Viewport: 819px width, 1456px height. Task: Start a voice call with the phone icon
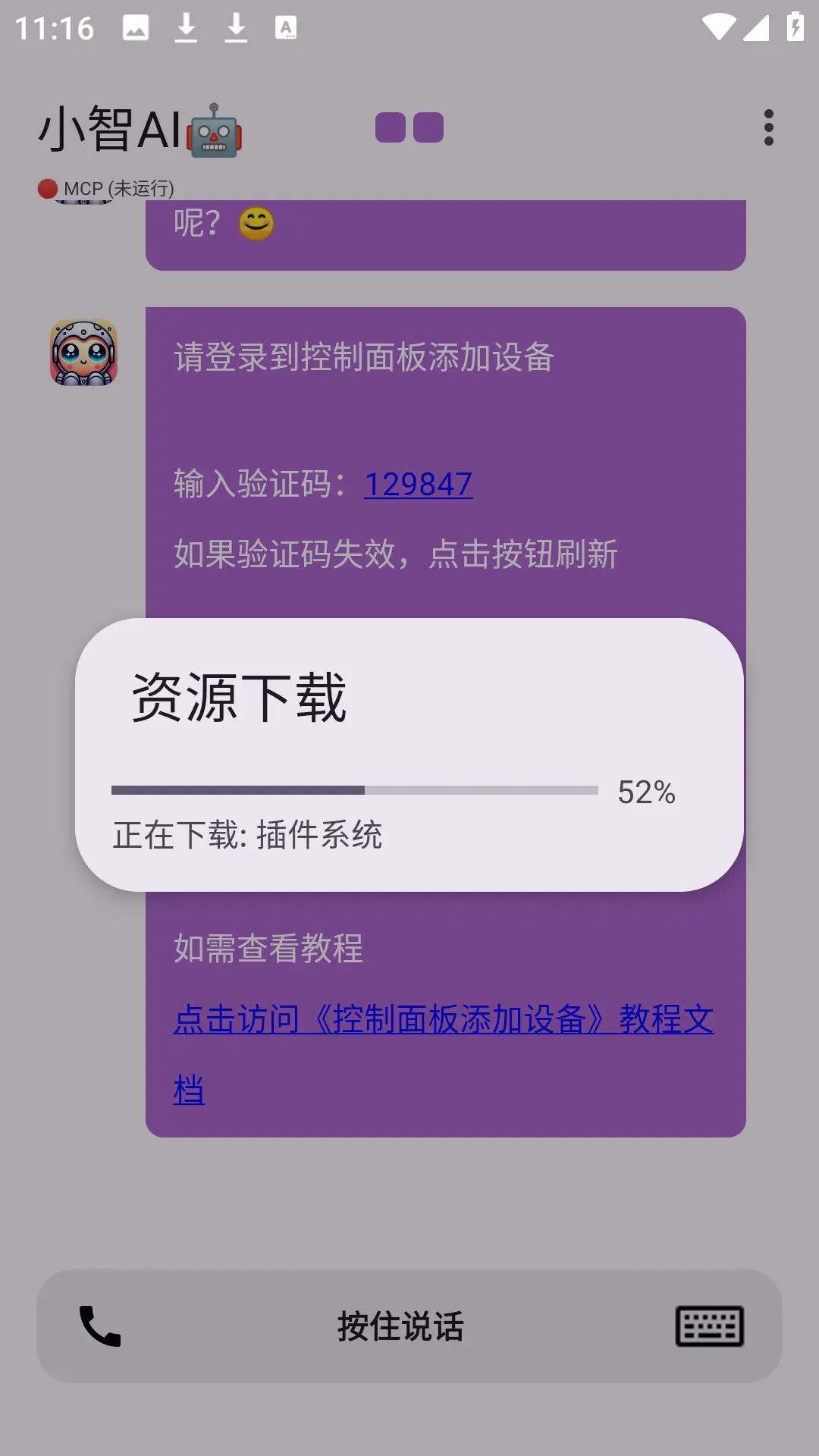click(x=100, y=1326)
